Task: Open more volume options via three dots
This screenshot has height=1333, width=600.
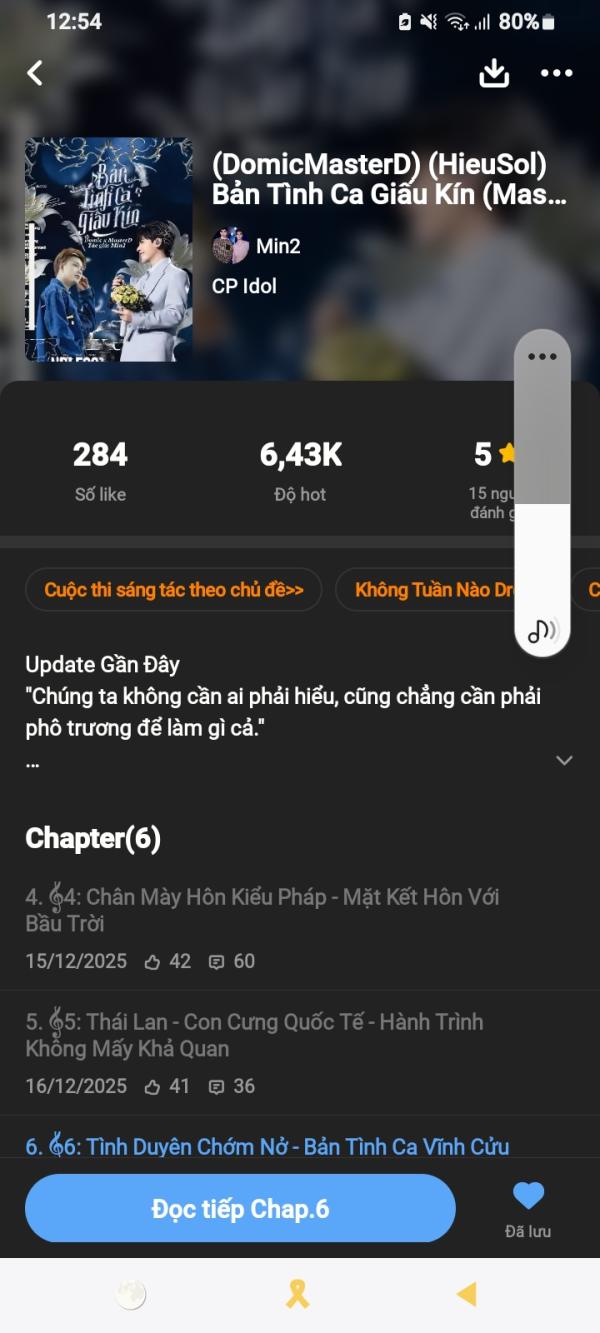Action: coord(542,357)
